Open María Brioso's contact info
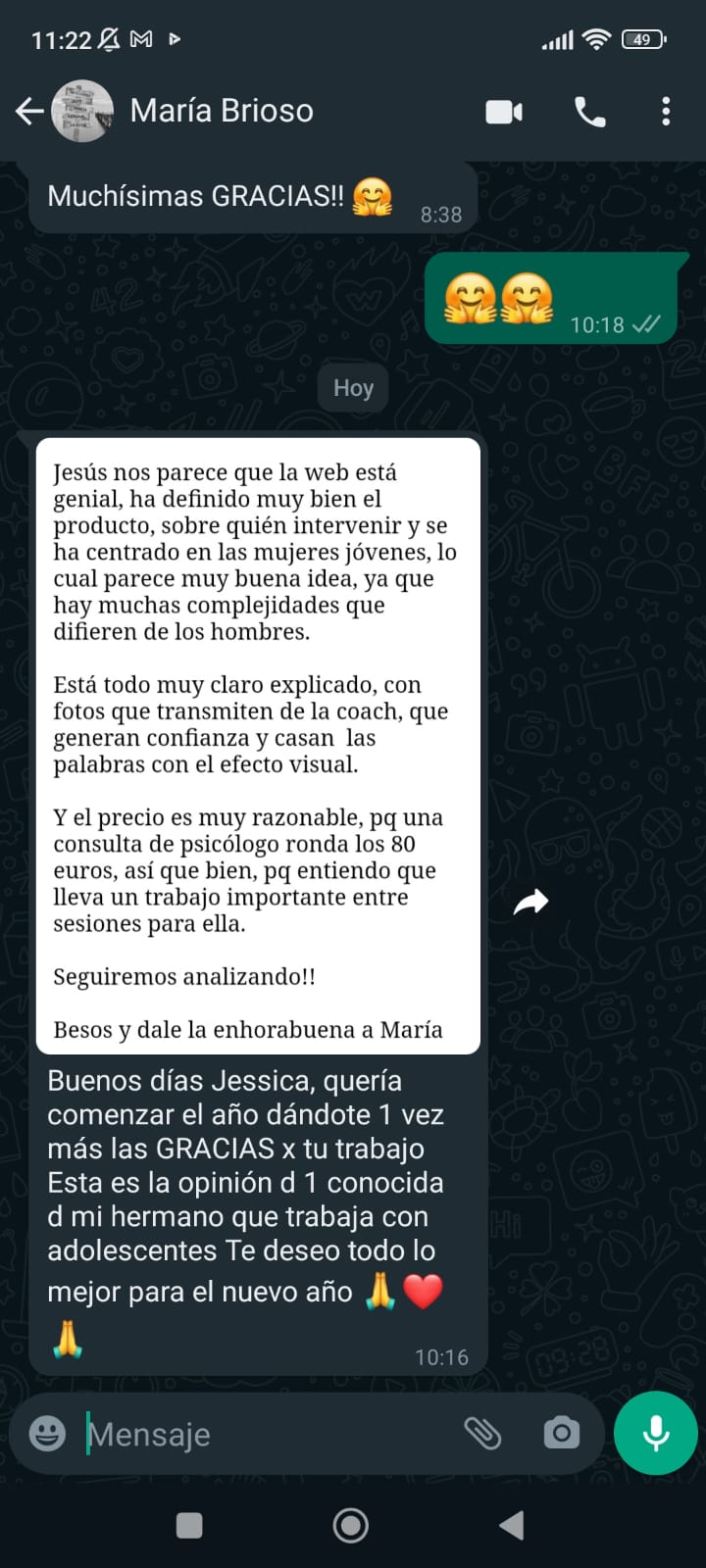The height and width of the screenshot is (1568, 706). [222, 111]
